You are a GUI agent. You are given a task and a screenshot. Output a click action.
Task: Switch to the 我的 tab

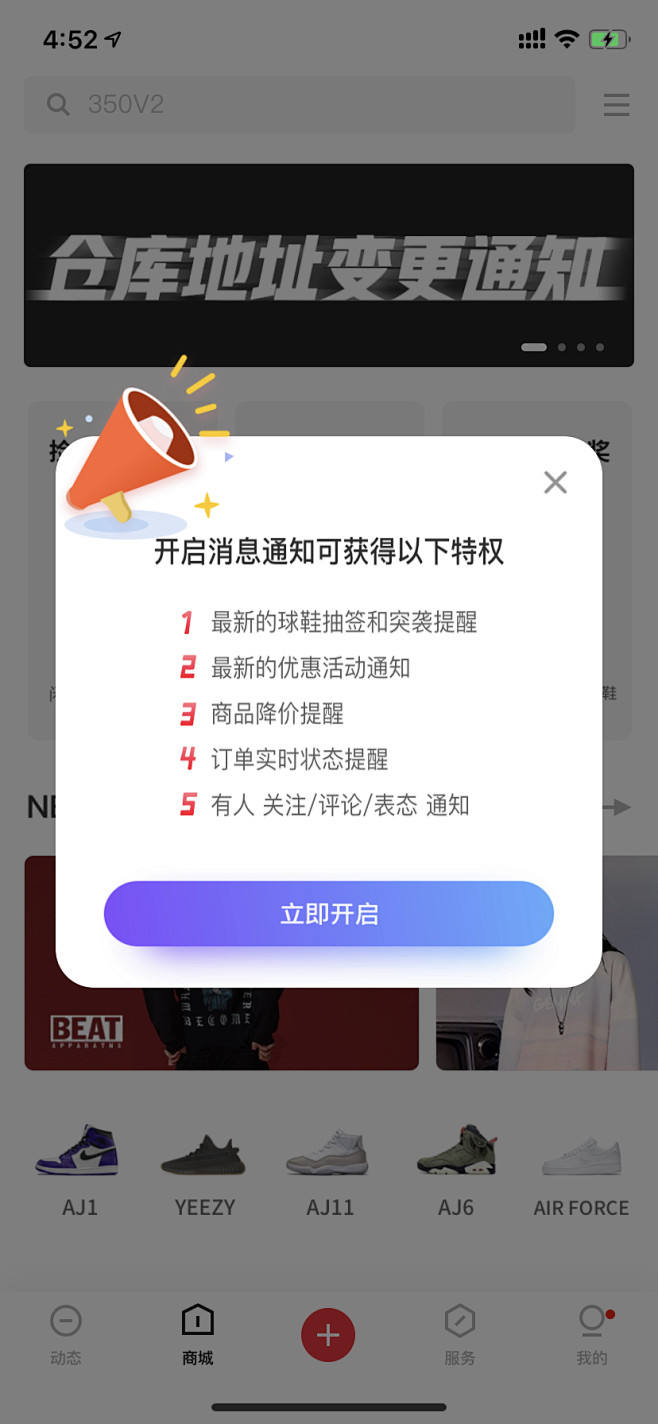click(591, 1335)
